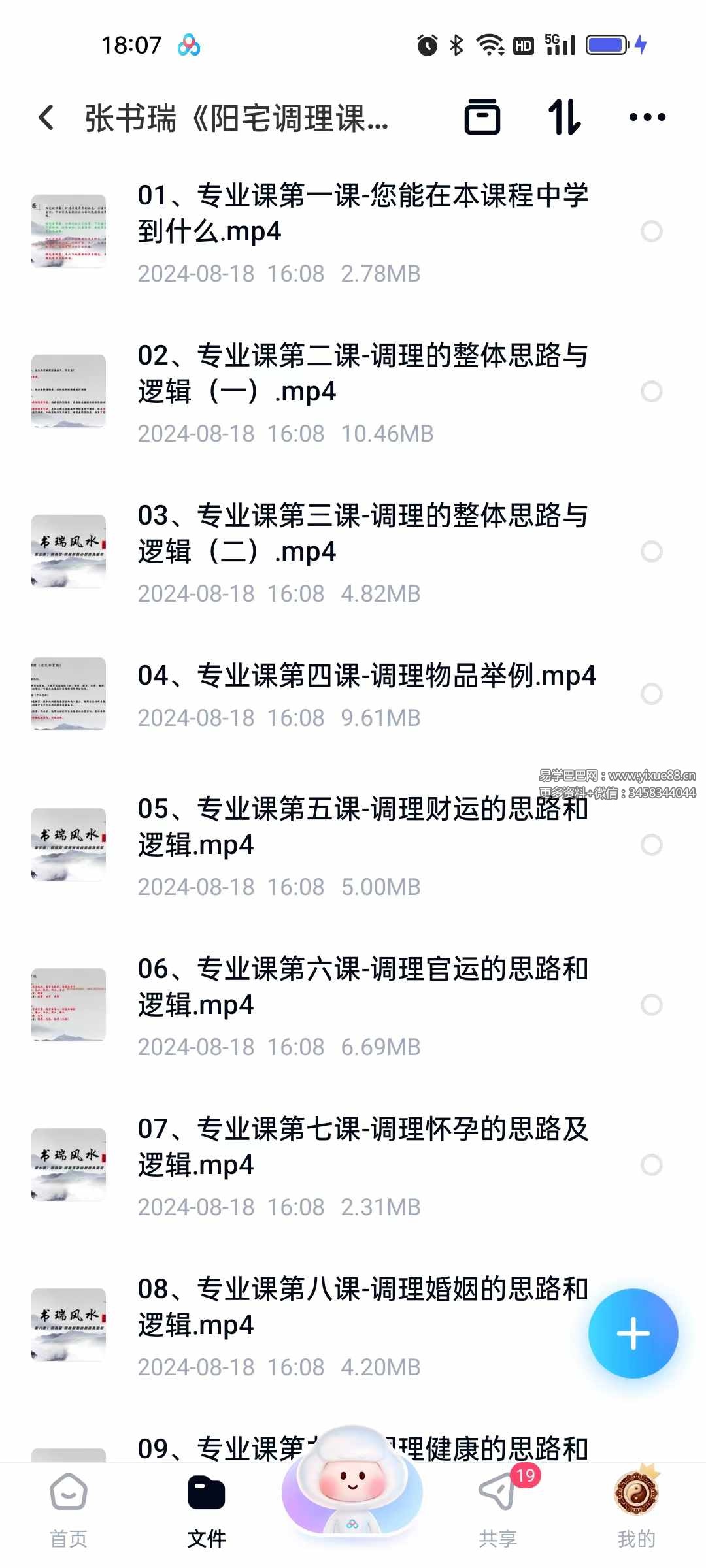
Task: Open the three-dot more options menu
Action: click(646, 118)
